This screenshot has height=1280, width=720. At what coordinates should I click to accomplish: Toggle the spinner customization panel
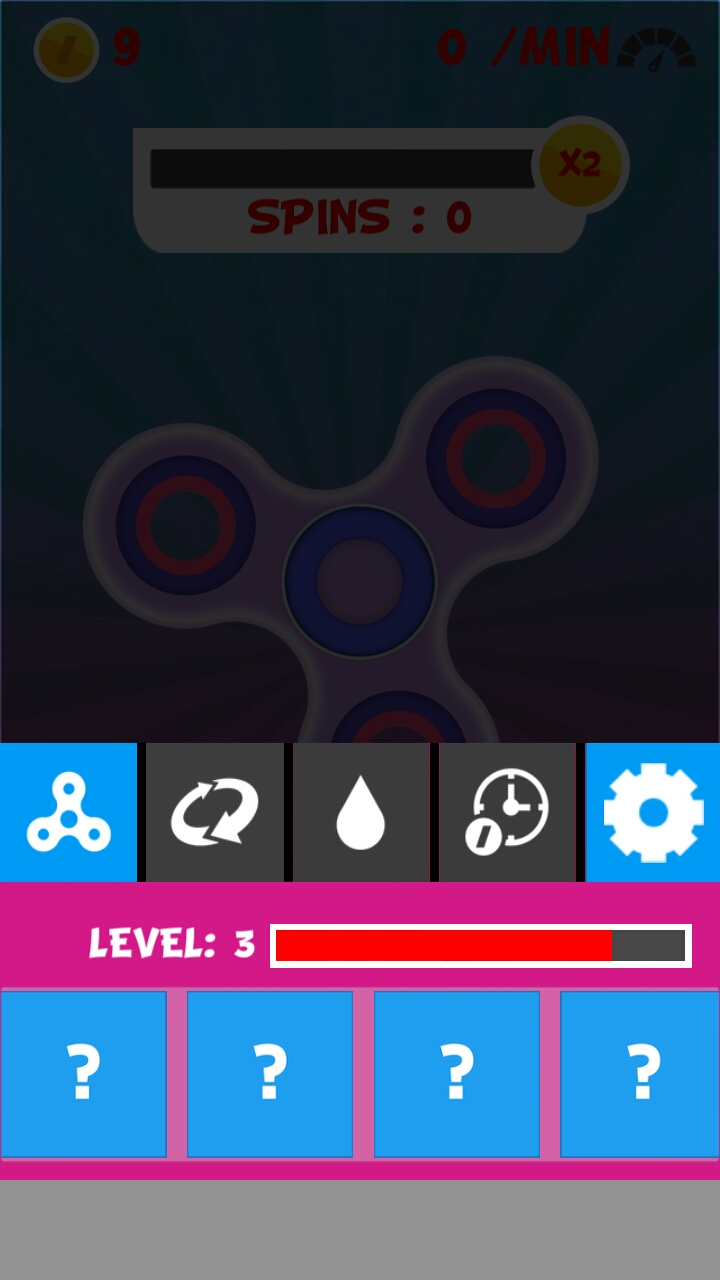(67, 812)
